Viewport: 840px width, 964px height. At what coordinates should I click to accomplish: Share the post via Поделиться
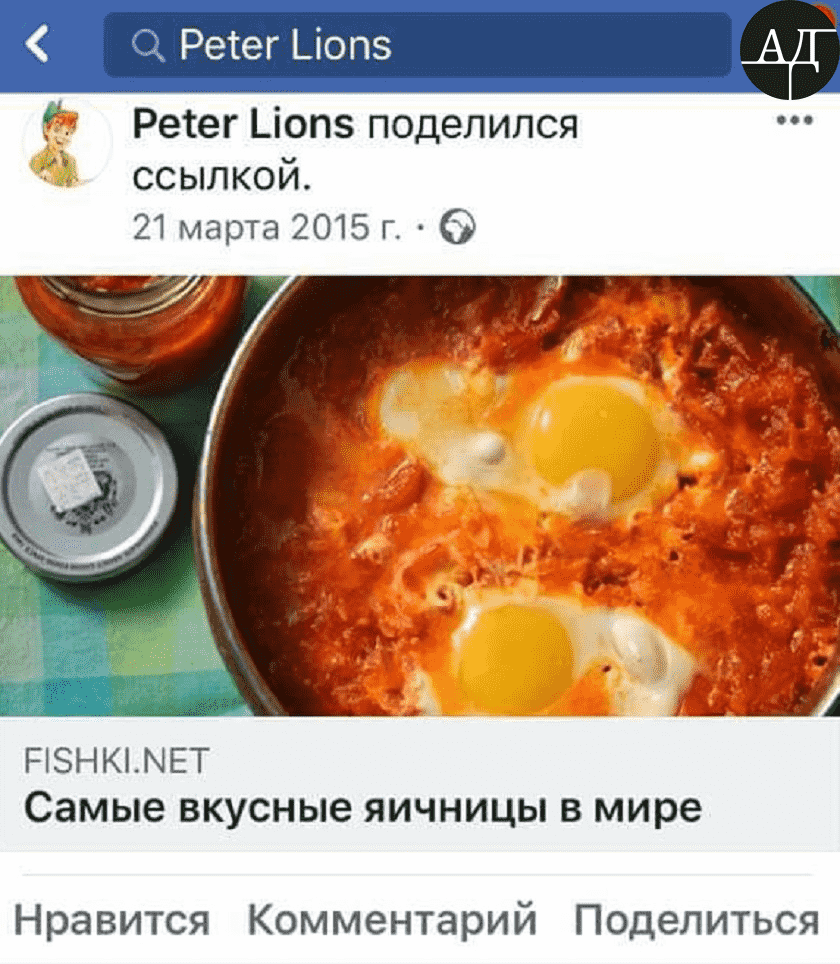click(x=696, y=919)
